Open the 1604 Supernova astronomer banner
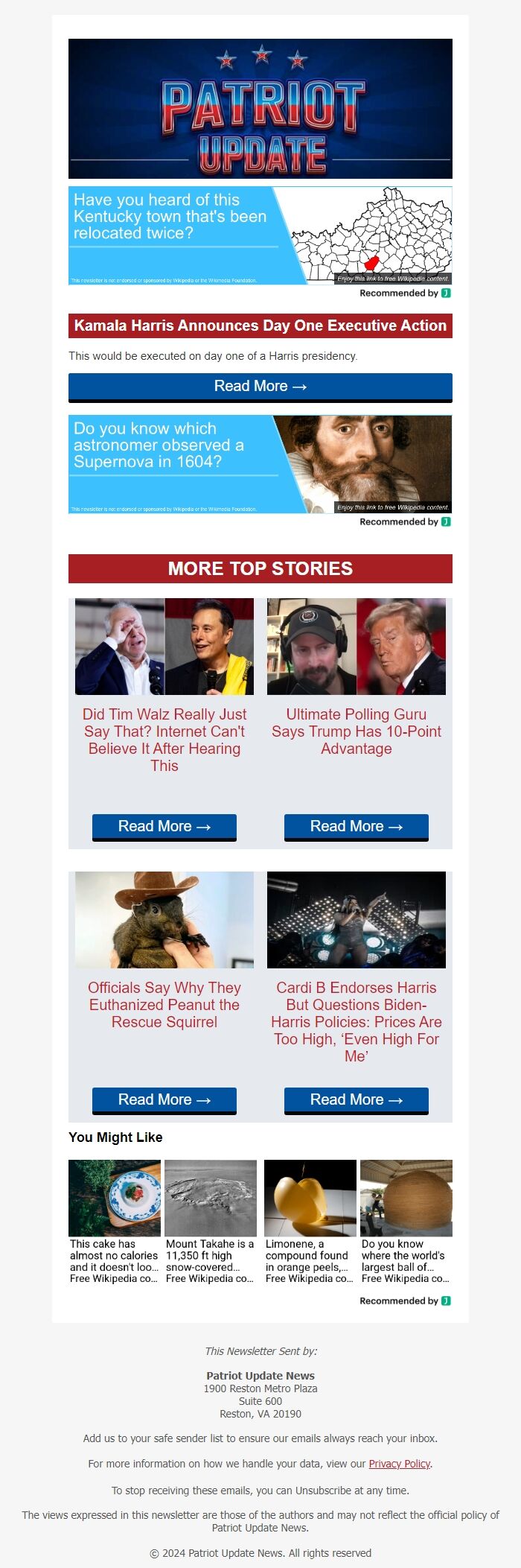 pyautogui.click(x=260, y=464)
